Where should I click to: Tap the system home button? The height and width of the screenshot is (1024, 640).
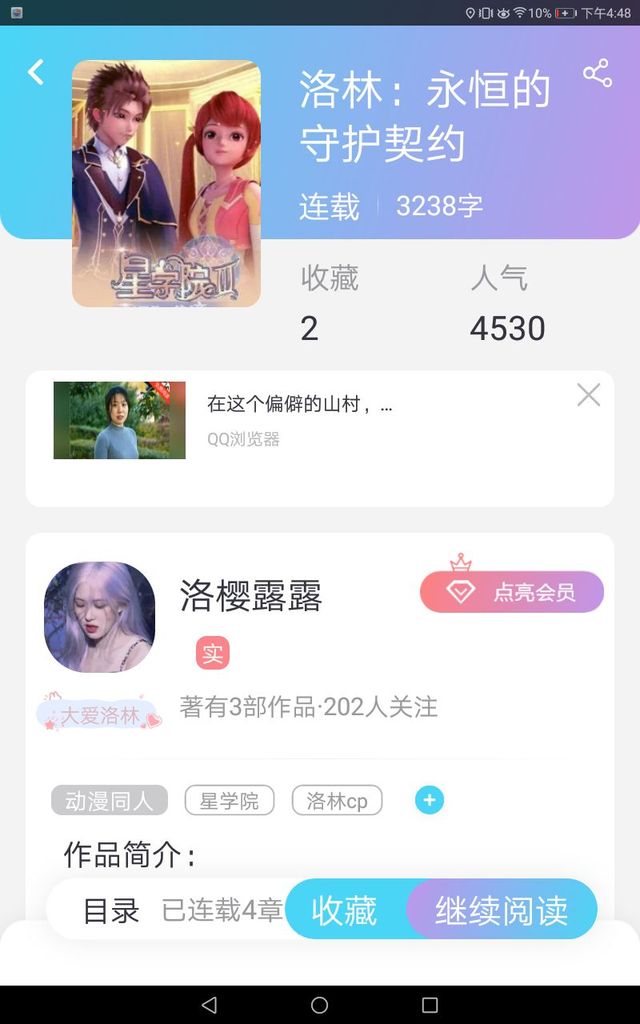click(x=320, y=1004)
